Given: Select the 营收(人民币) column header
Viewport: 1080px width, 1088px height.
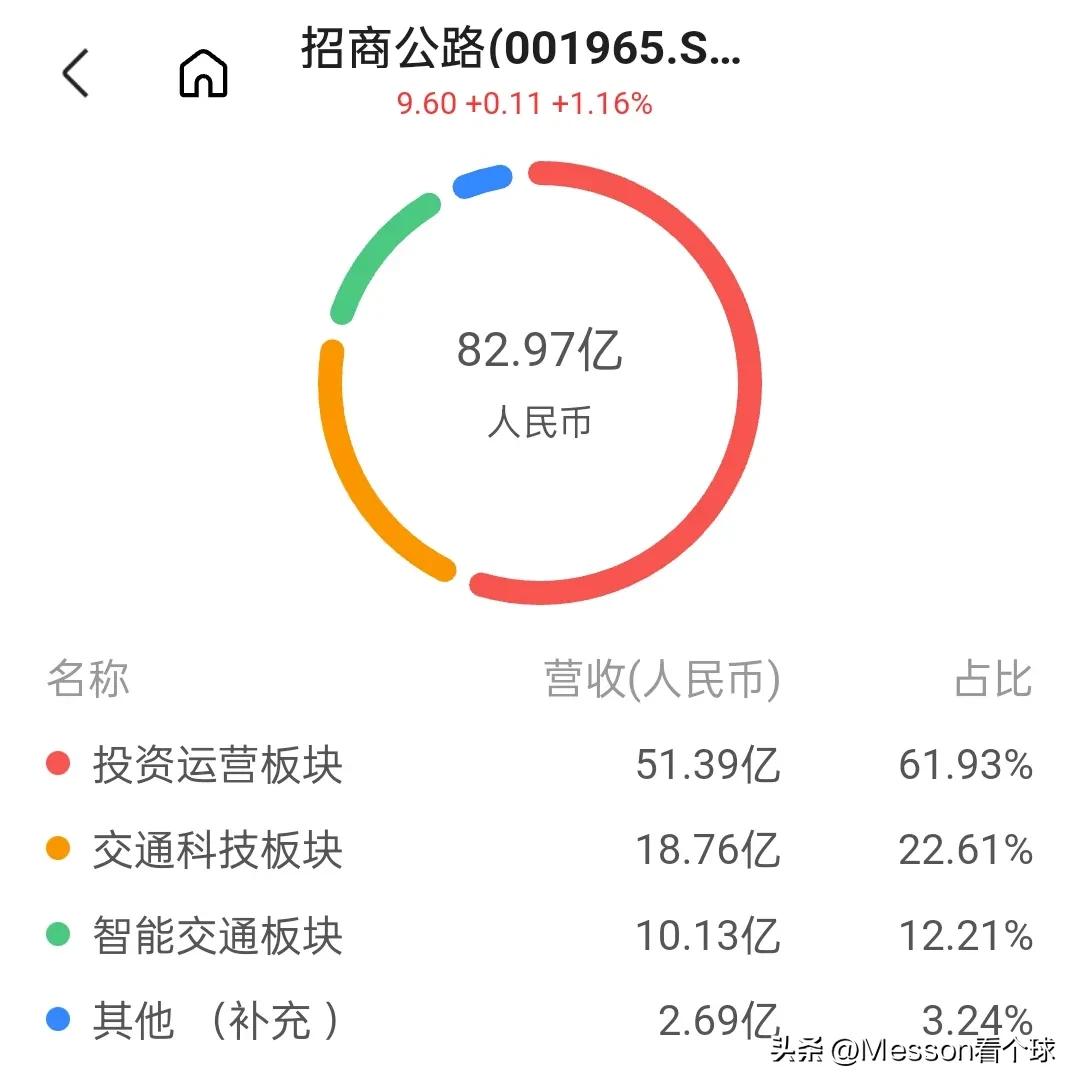Looking at the screenshot, I should [662, 680].
